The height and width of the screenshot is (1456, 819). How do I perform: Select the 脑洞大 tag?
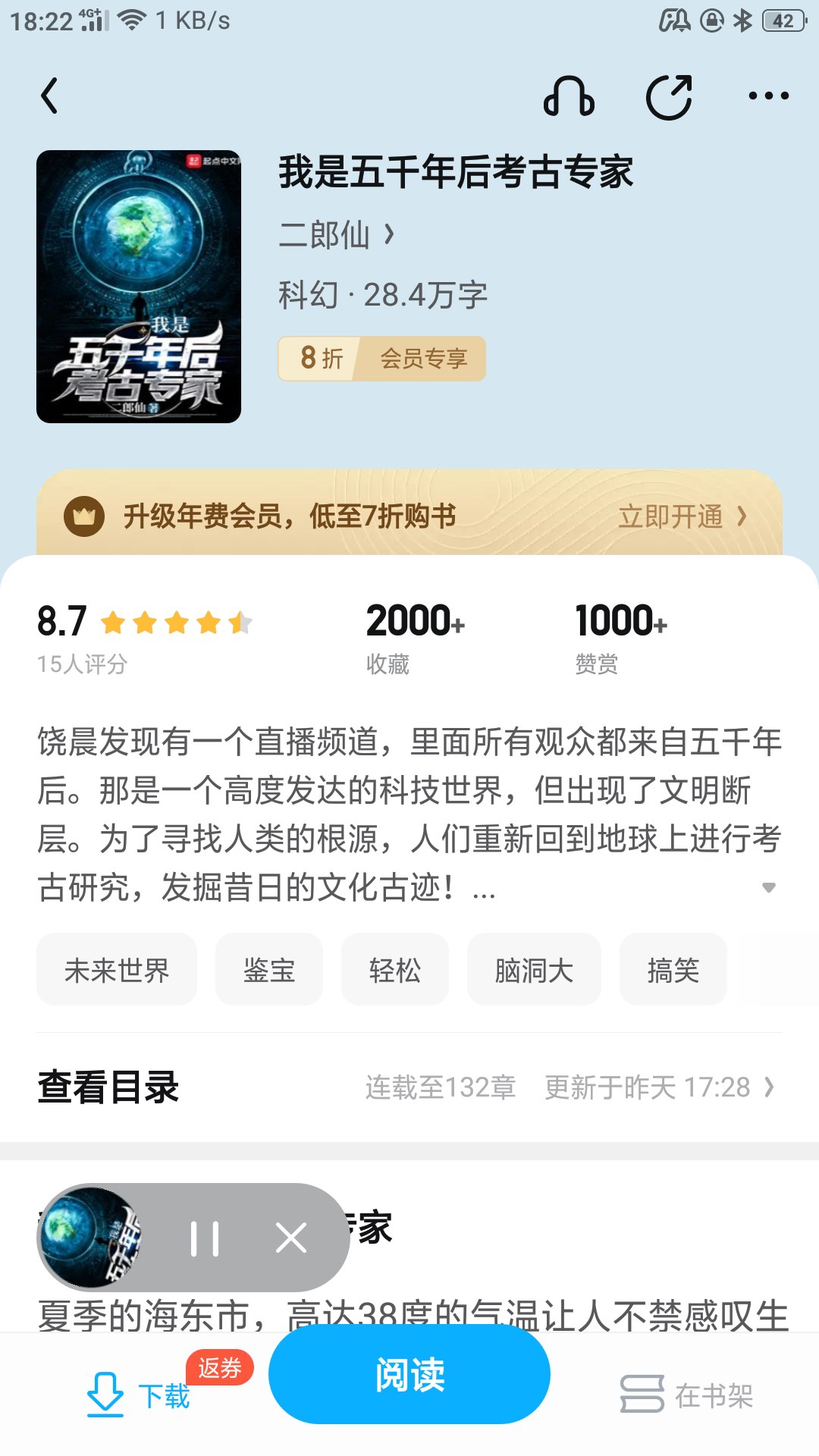(x=534, y=970)
